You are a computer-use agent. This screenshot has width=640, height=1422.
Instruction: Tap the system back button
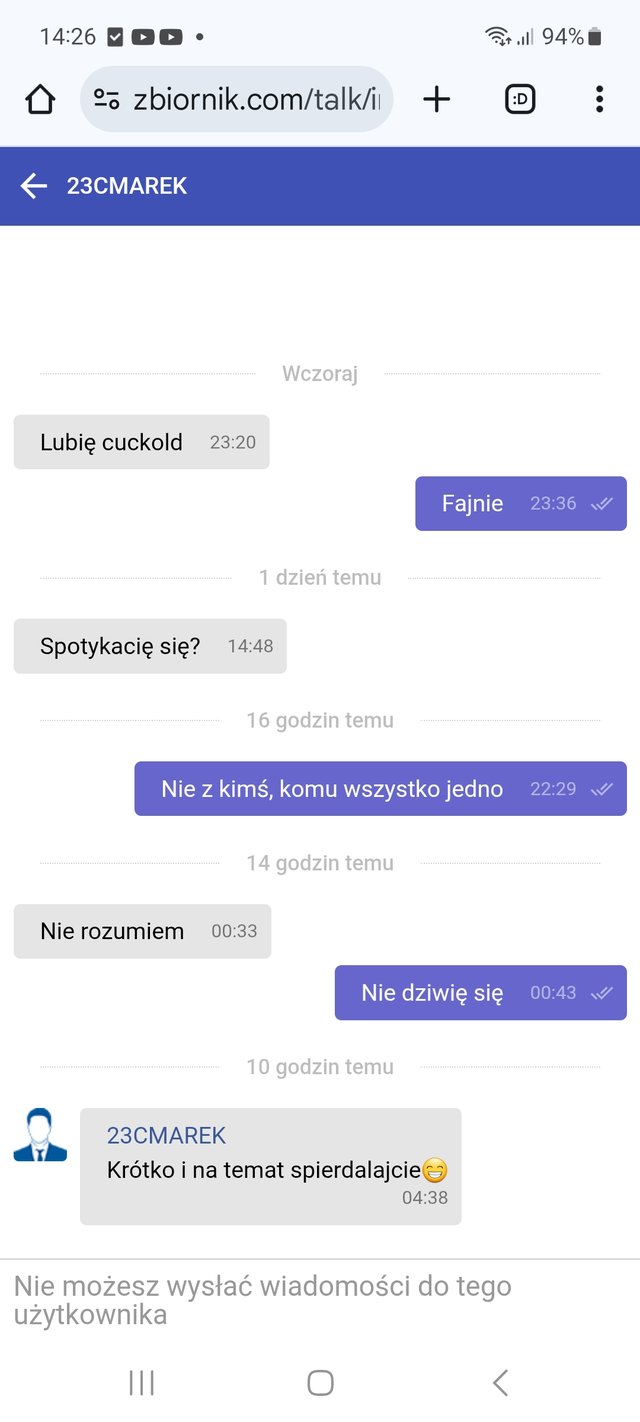500,1383
